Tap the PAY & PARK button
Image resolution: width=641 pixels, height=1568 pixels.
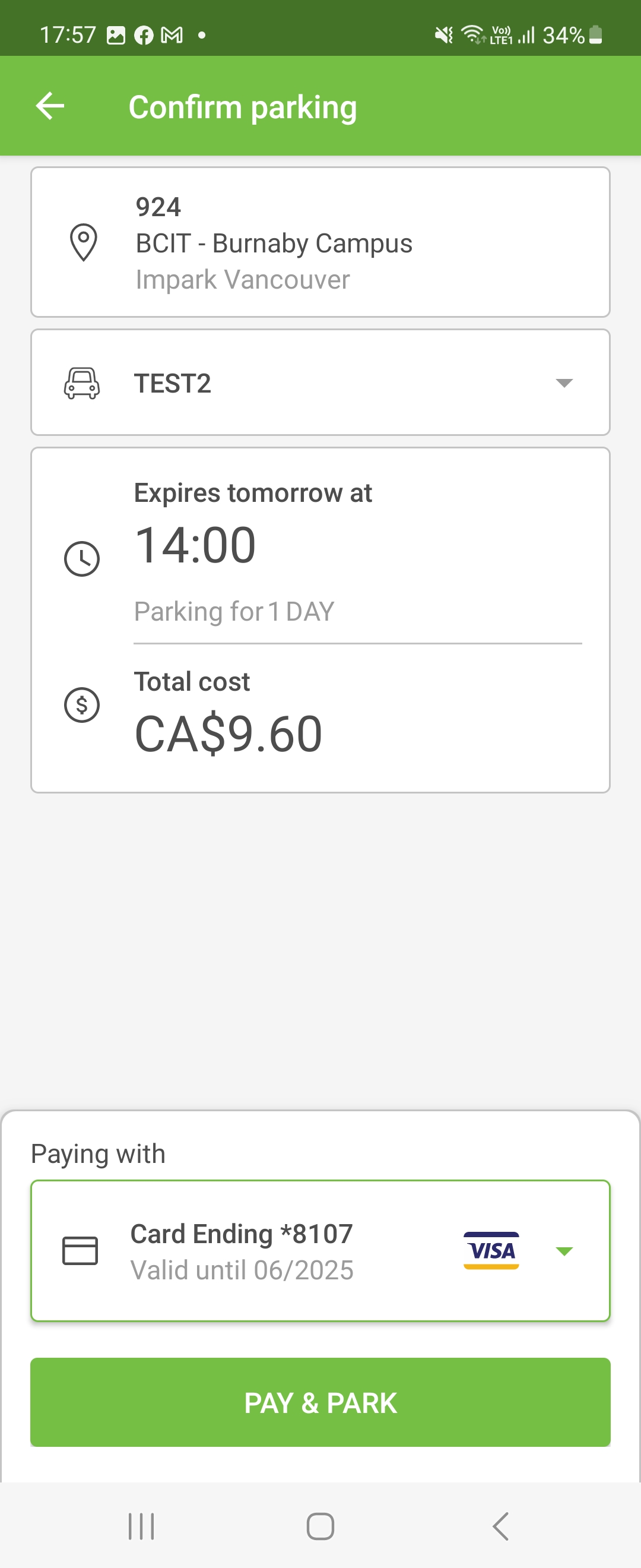click(320, 1402)
